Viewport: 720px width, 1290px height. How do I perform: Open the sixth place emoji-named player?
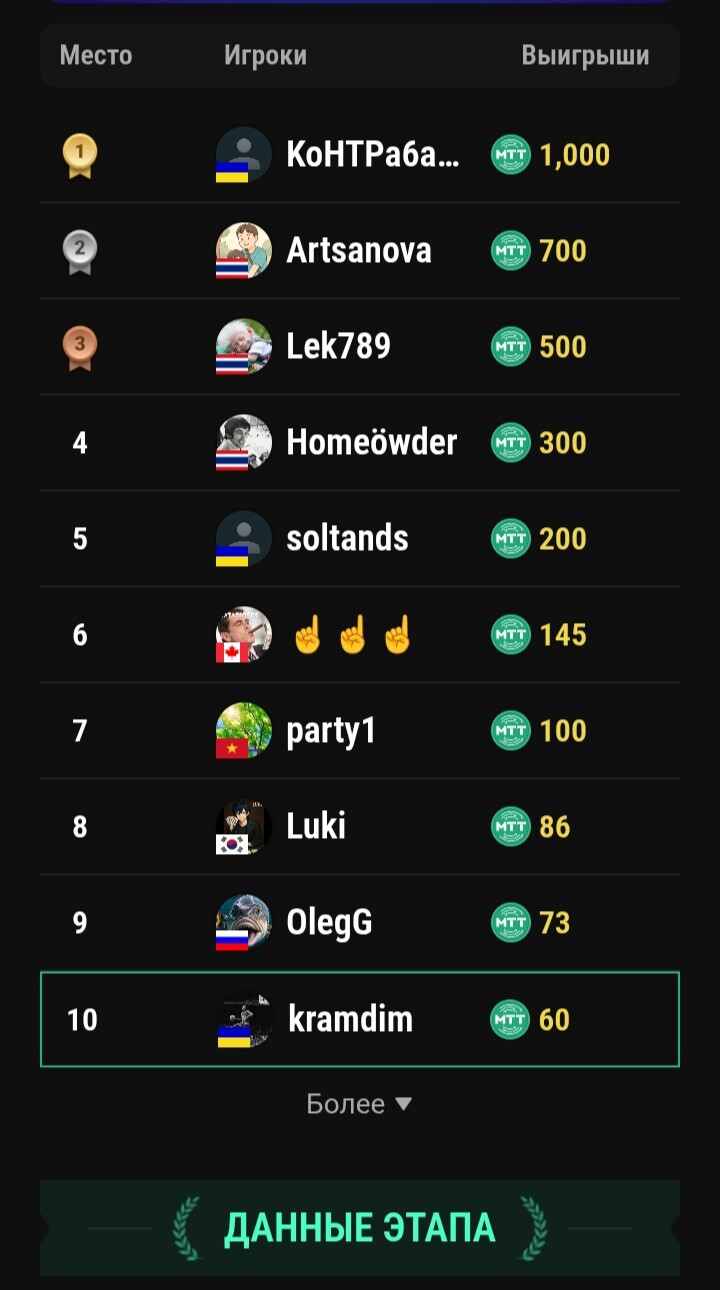360,635
